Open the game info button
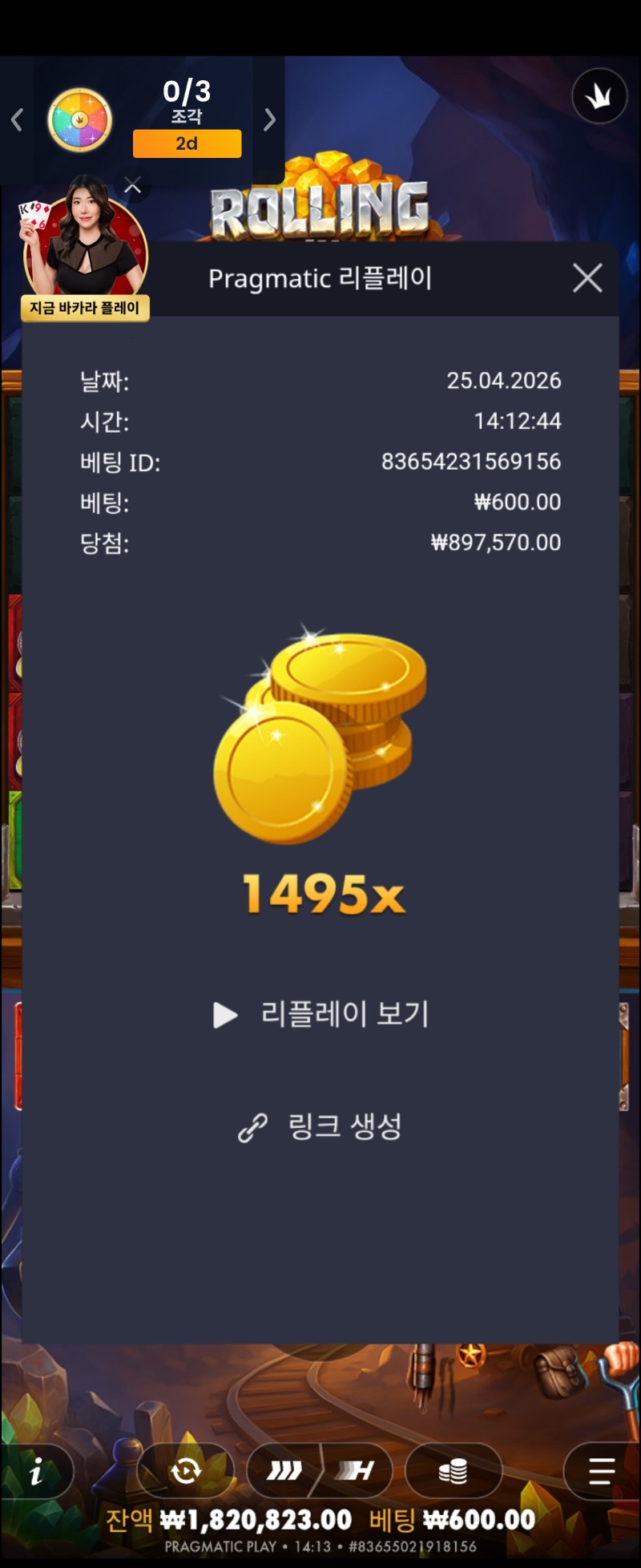641x1568 pixels. click(x=37, y=1471)
